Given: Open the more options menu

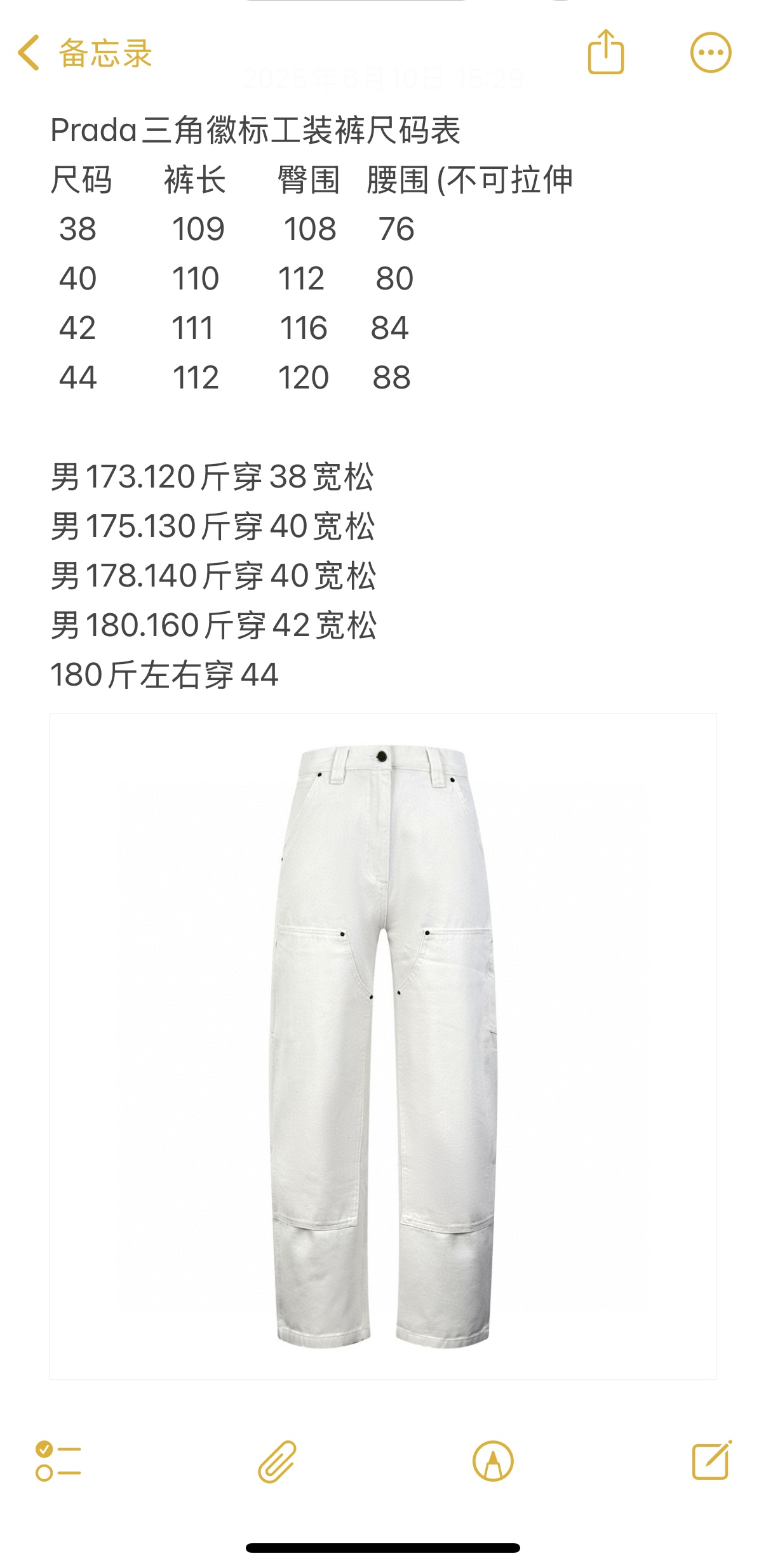Looking at the screenshot, I should pyautogui.click(x=710, y=53).
